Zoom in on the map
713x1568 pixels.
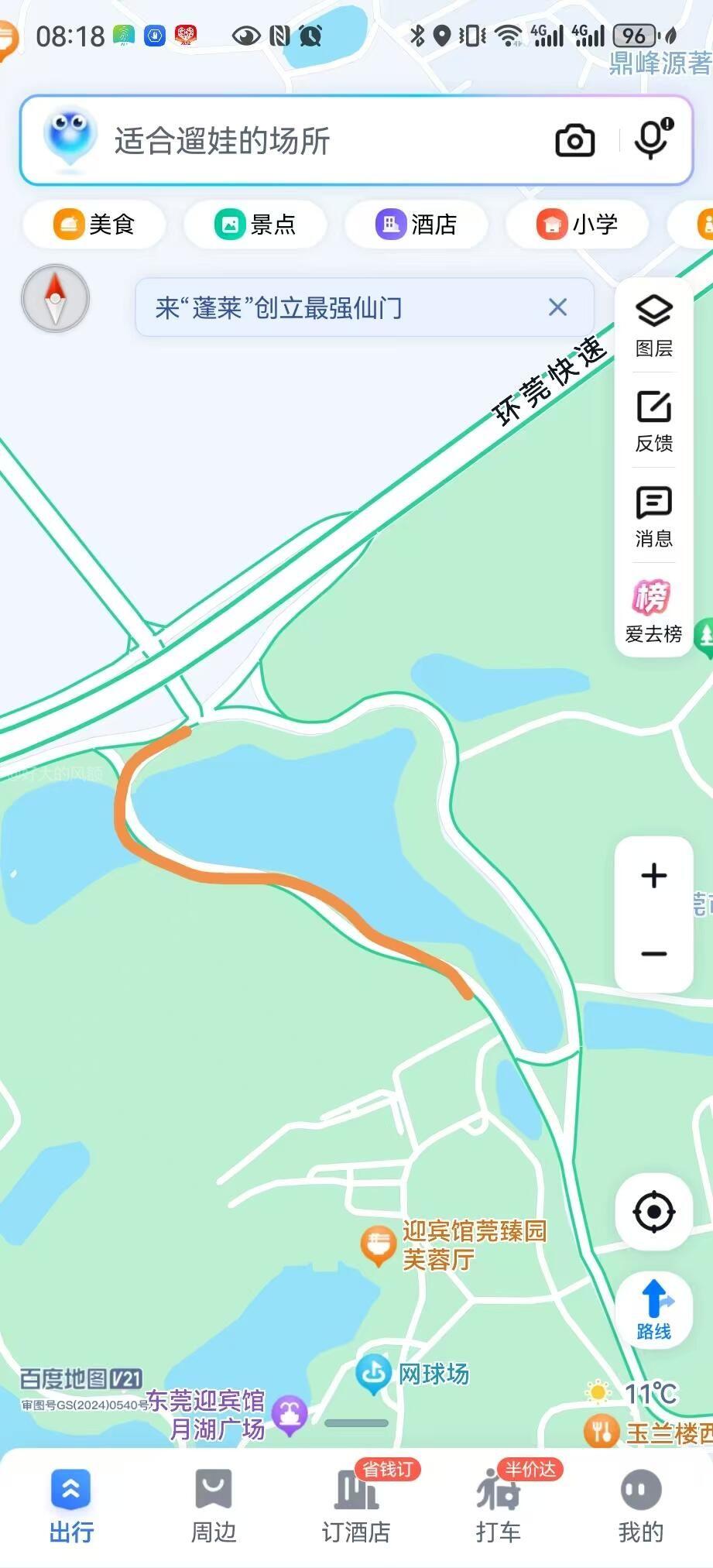[x=654, y=876]
